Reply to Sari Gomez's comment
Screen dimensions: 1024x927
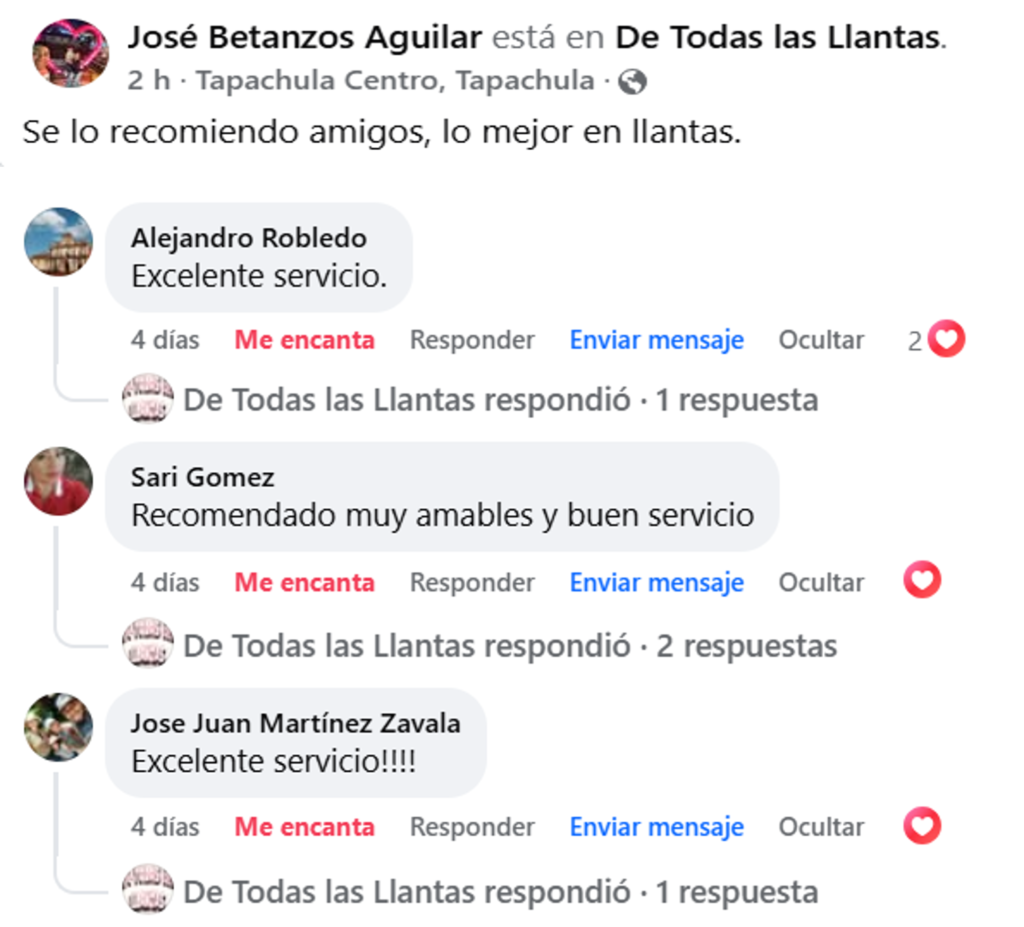[472, 582]
